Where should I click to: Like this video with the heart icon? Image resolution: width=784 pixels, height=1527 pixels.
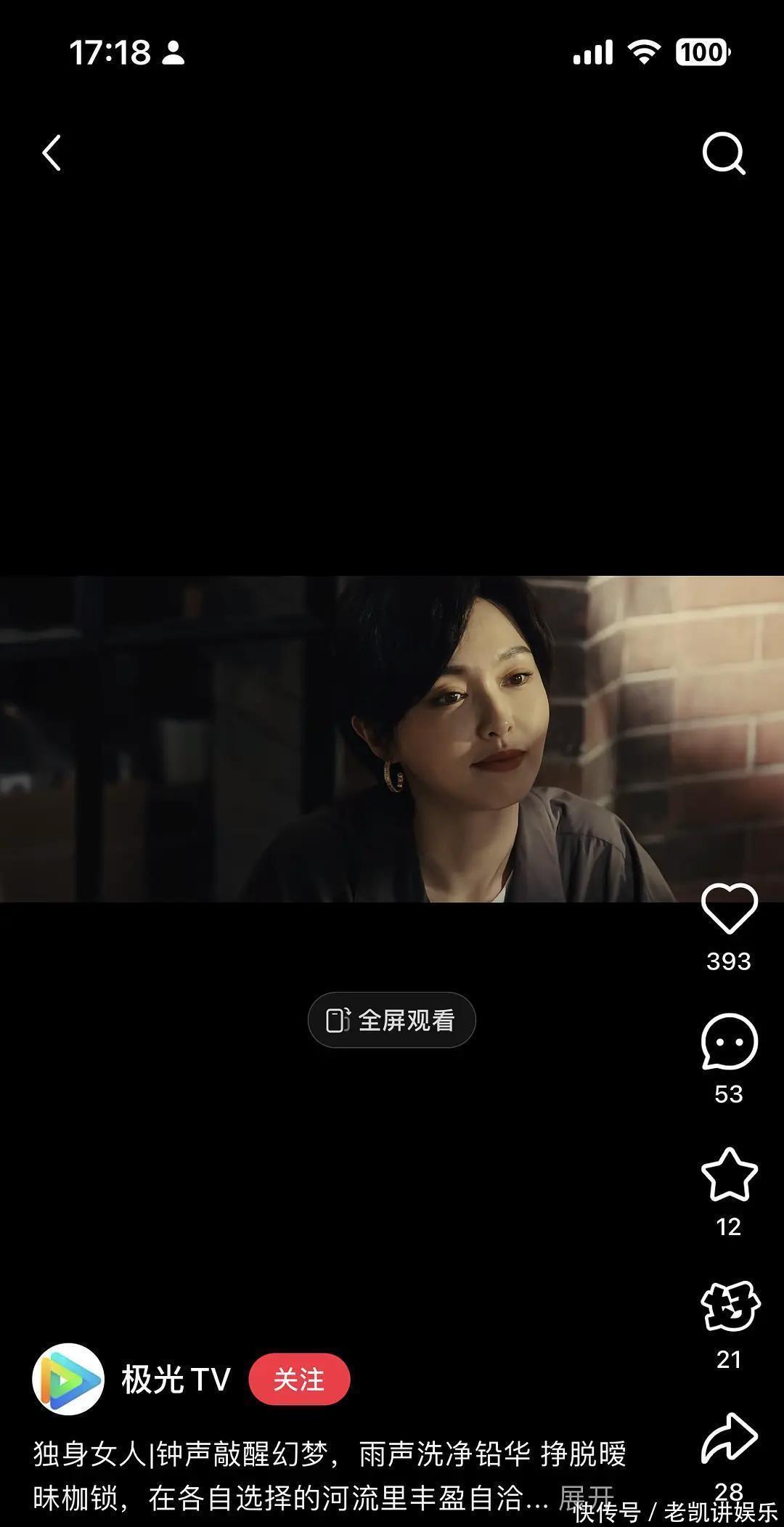pos(729,908)
